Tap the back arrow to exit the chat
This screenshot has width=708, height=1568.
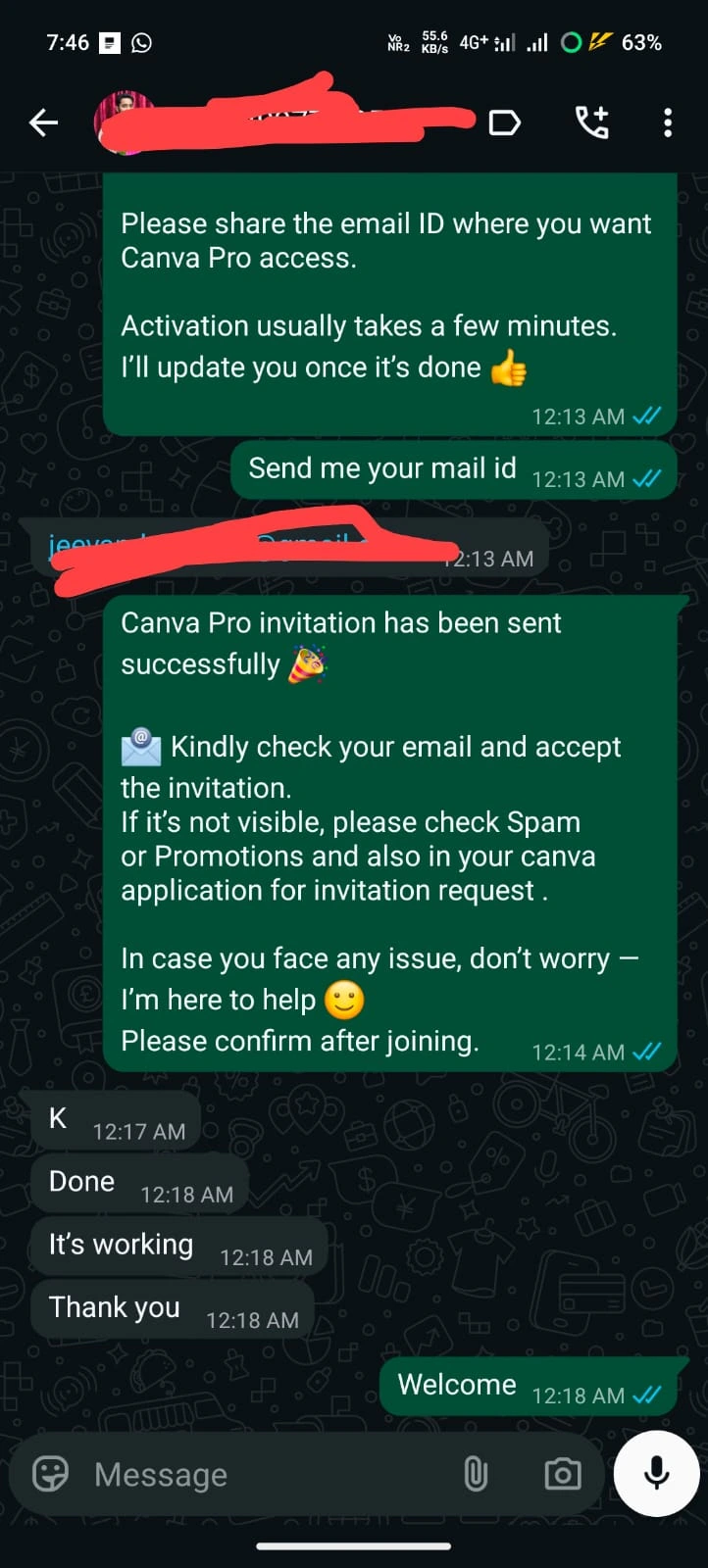coord(42,122)
